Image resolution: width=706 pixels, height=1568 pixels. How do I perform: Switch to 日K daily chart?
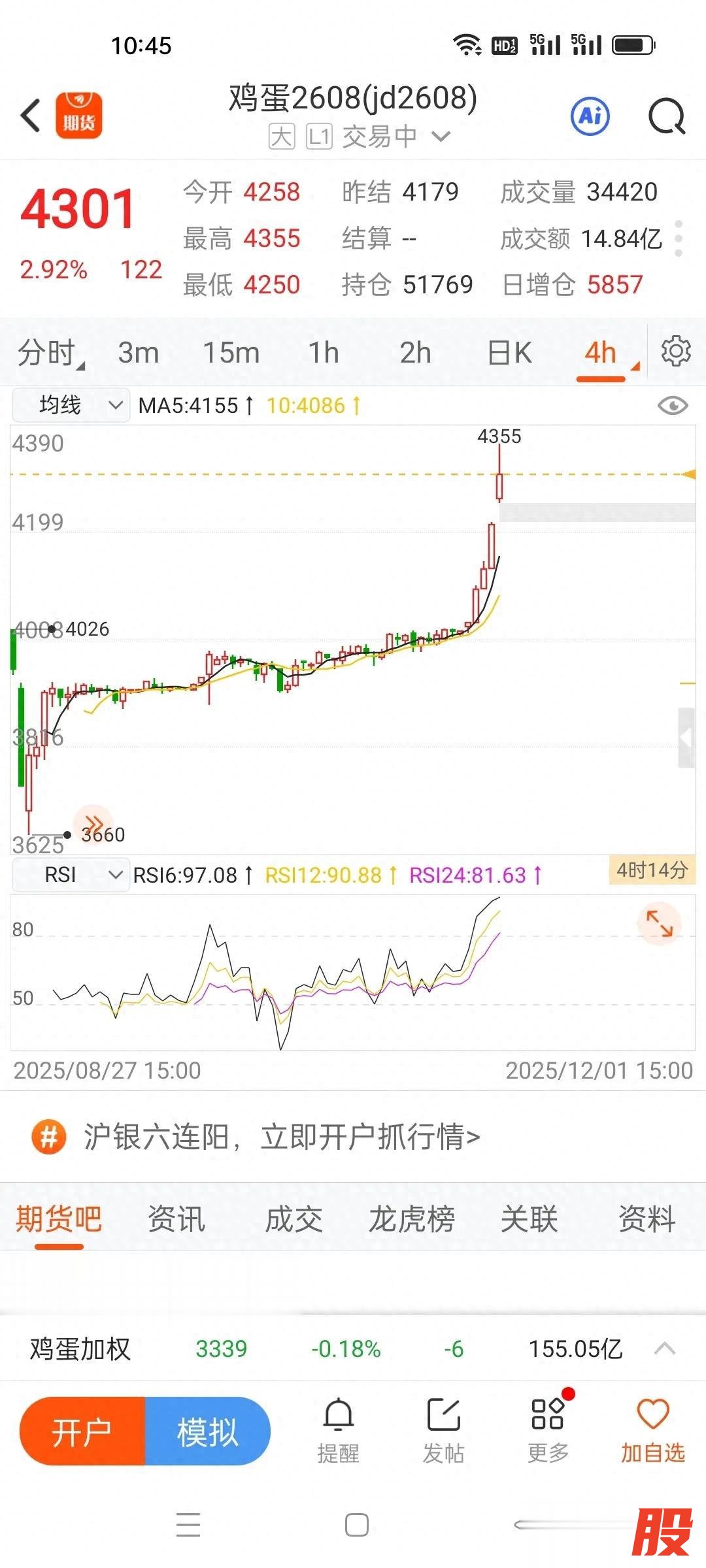[509, 353]
